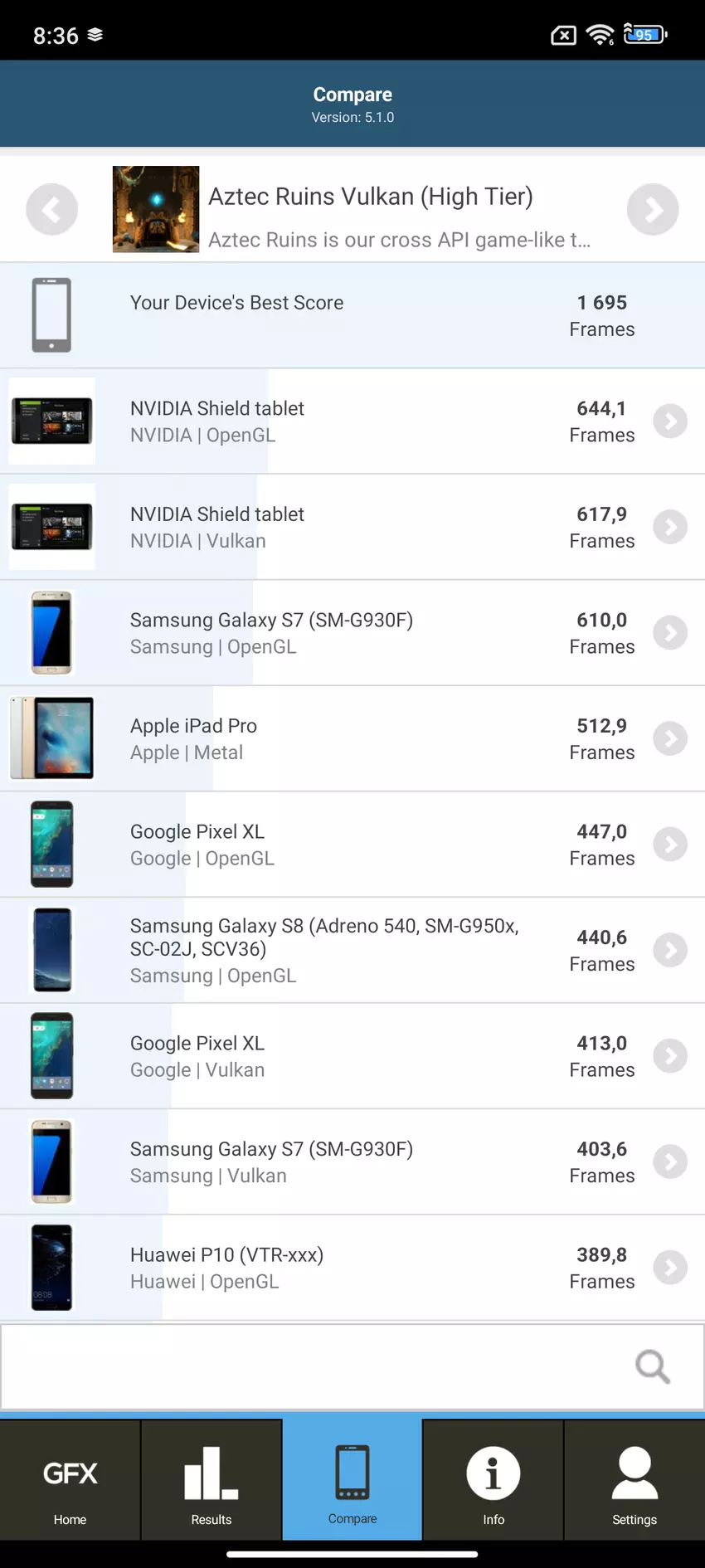This screenshot has width=705, height=1568.
Task: Open the Settings tab
Action: (x=634, y=1481)
